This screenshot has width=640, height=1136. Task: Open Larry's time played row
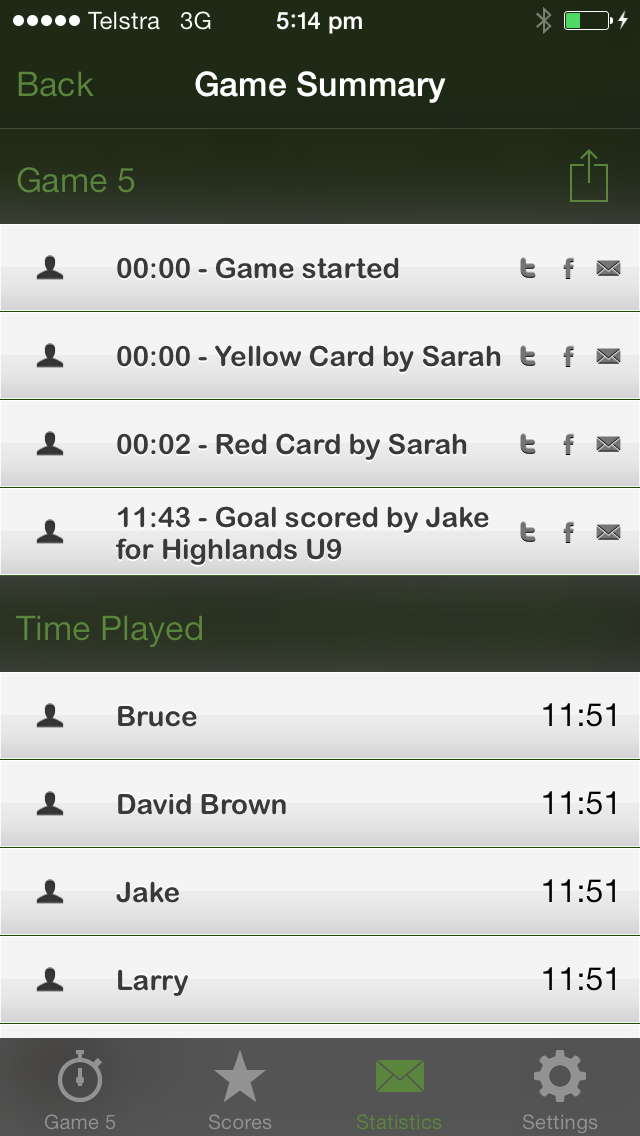(320, 980)
